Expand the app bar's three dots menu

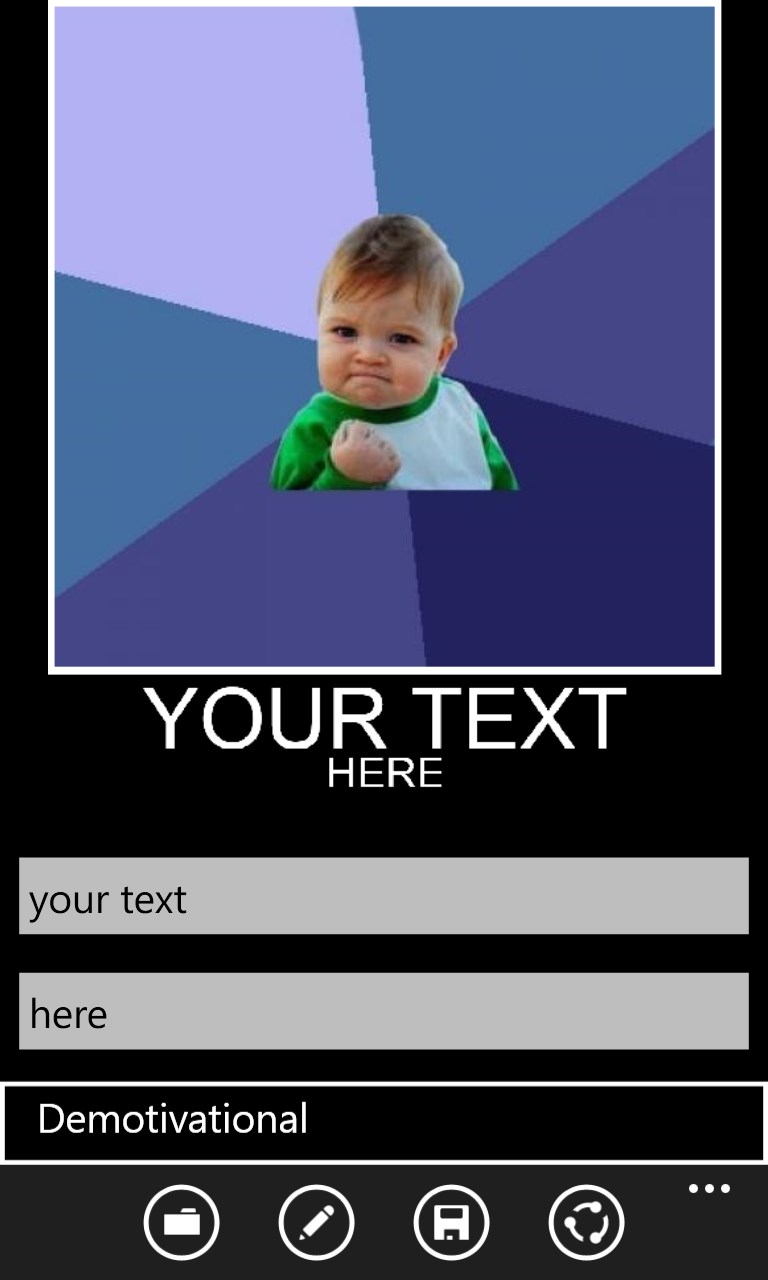click(709, 1189)
